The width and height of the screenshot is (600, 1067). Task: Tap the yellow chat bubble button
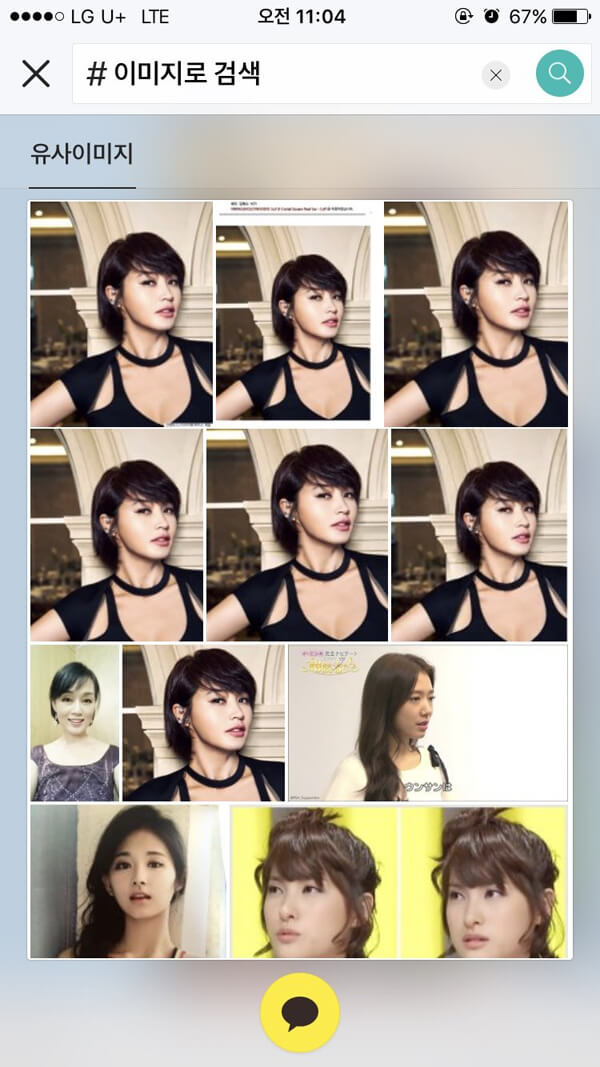pyautogui.click(x=299, y=1012)
